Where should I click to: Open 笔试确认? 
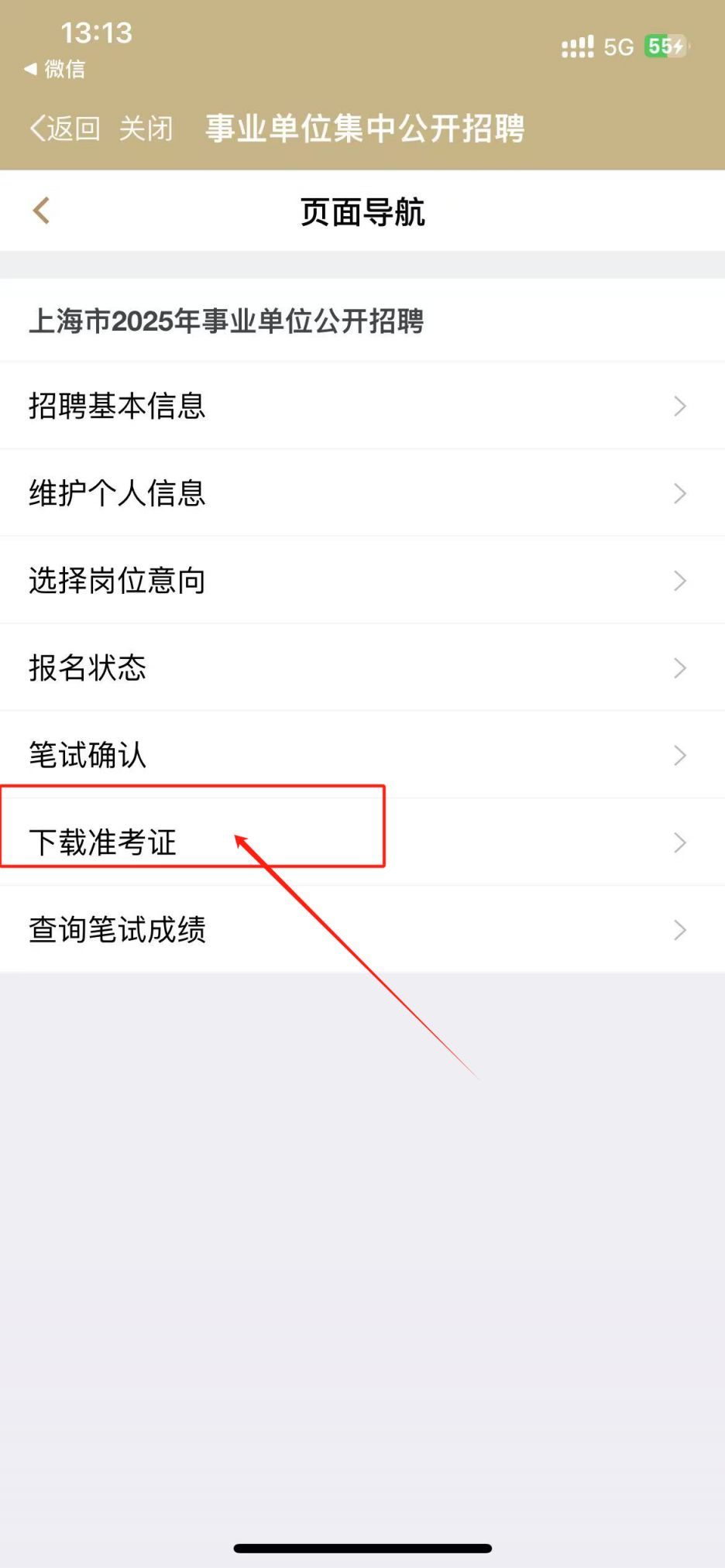(x=362, y=755)
